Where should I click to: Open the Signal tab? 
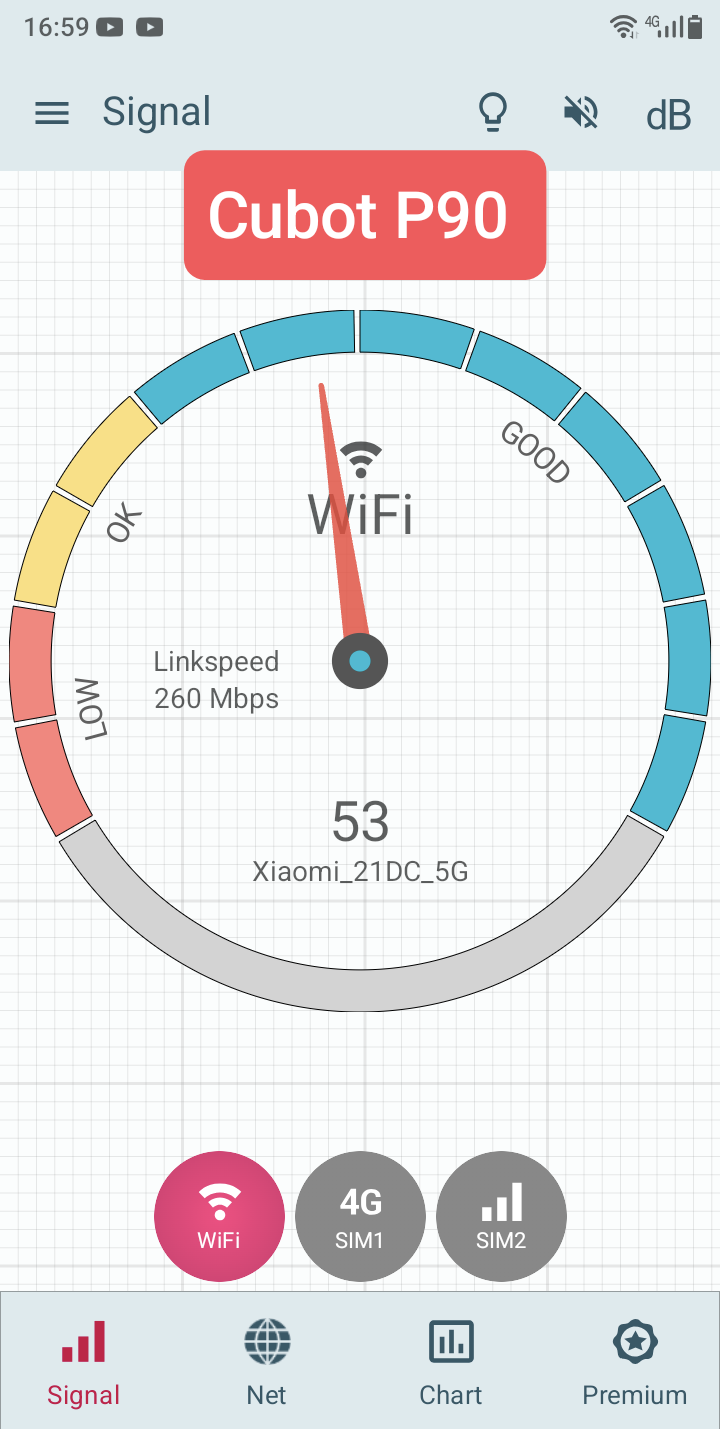84,1360
